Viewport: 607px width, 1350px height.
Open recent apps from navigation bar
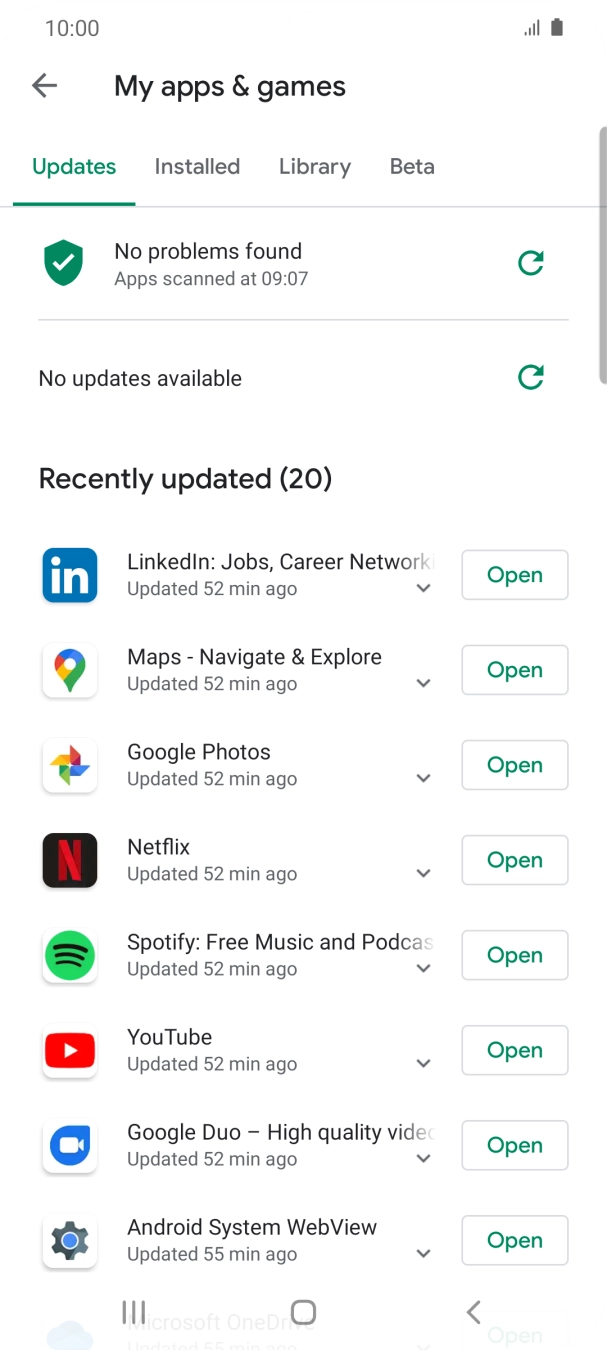pyautogui.click(x=133, y=1312)
